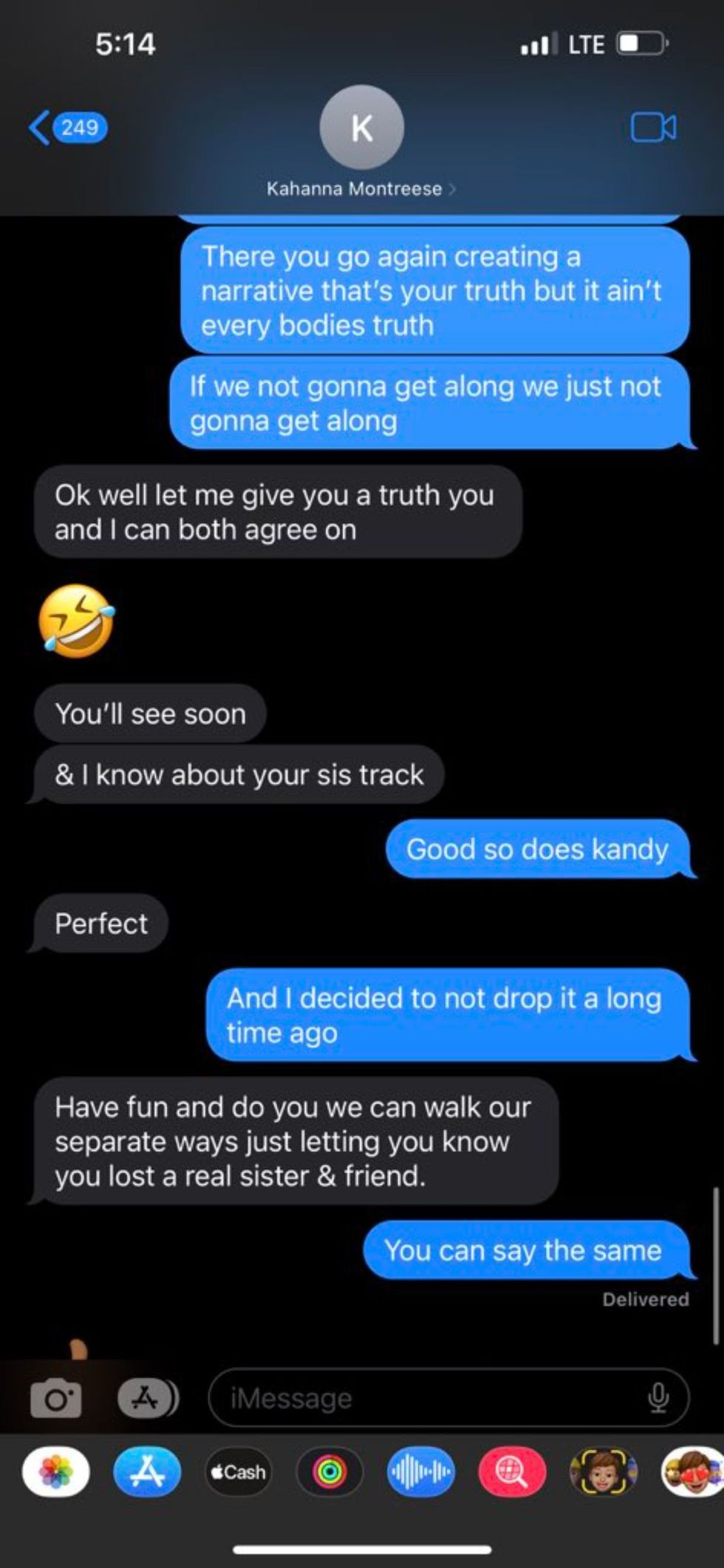The height and width of the screenshot is (1568, 724).
Task: Start a FaceTime video call
Action: click(653, 127)
